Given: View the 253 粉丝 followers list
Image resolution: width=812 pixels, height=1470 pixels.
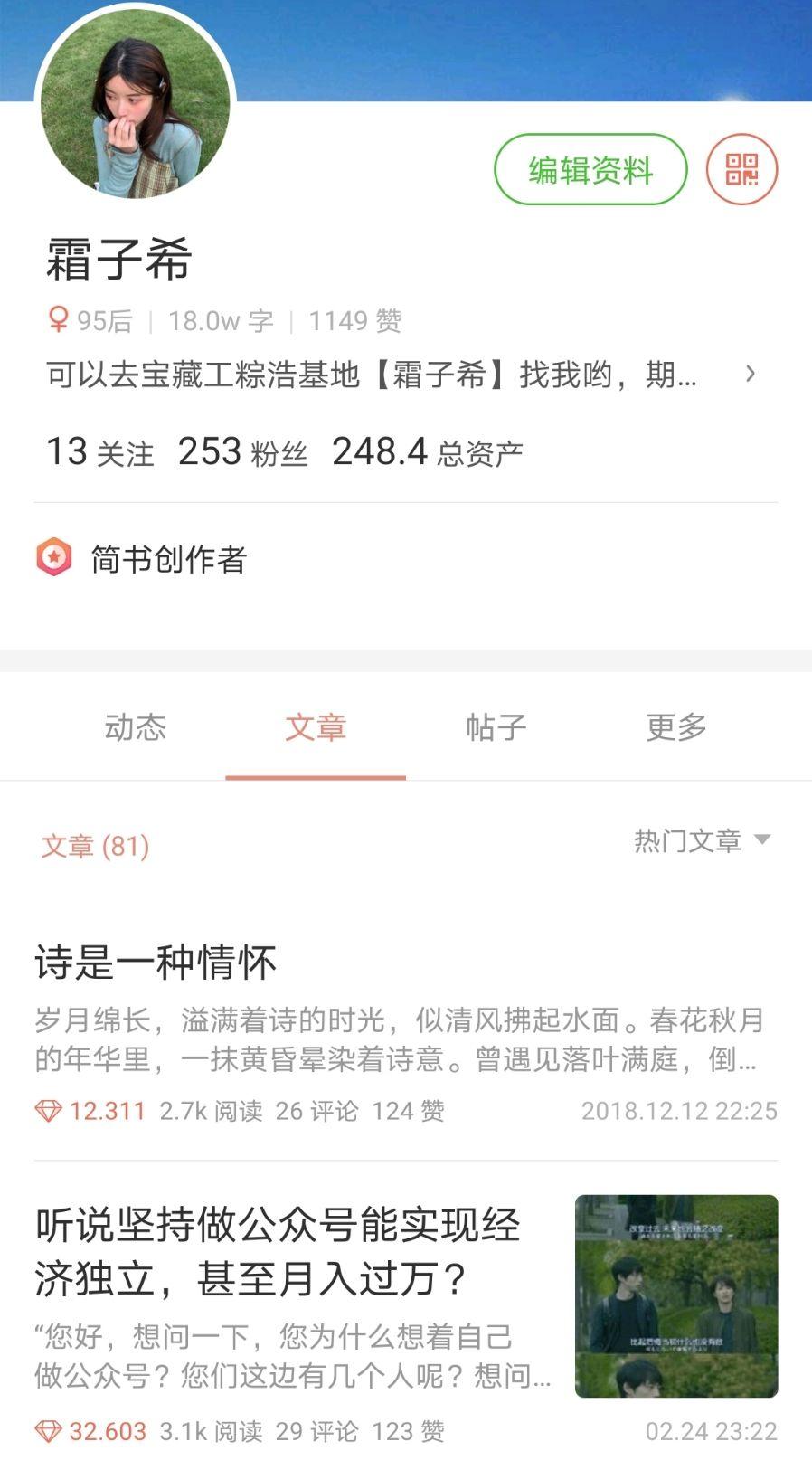Looking at the screenshot, I should [242, 451].
